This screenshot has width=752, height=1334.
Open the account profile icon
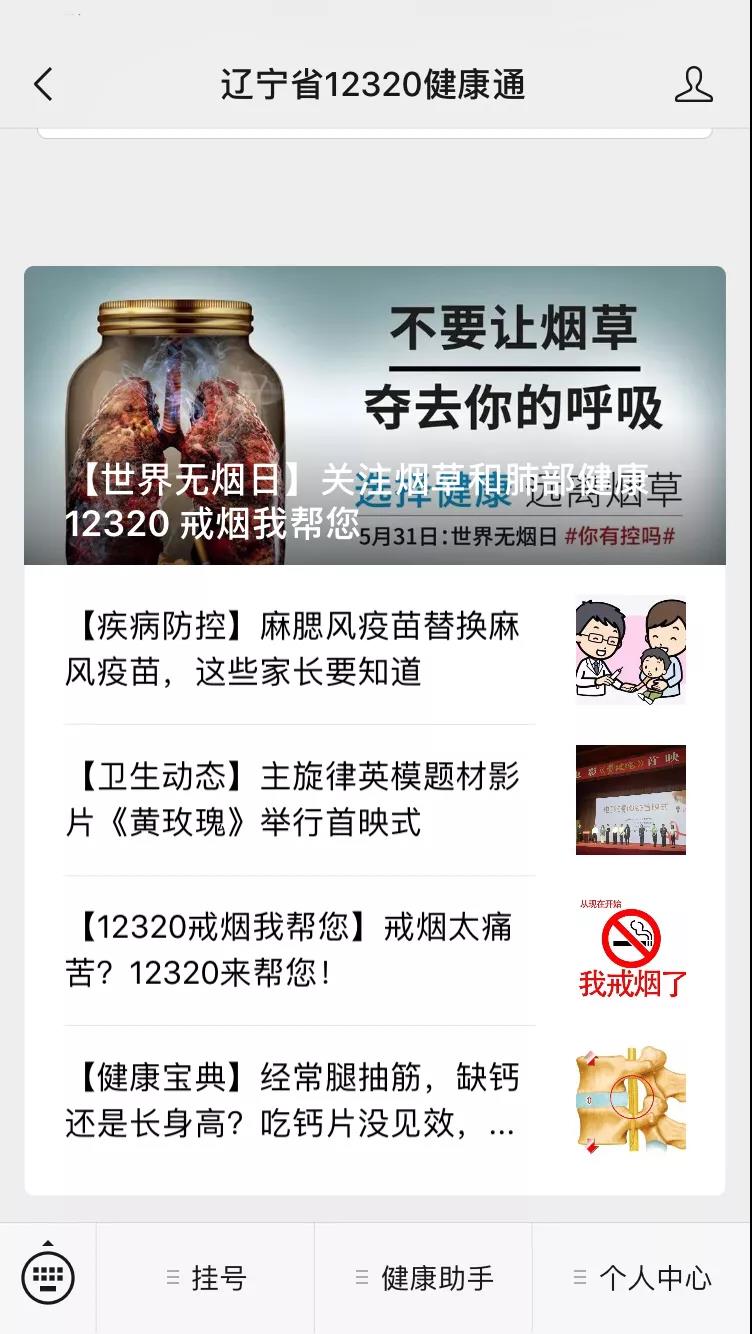pyautogui.click(x=693, y=85)
